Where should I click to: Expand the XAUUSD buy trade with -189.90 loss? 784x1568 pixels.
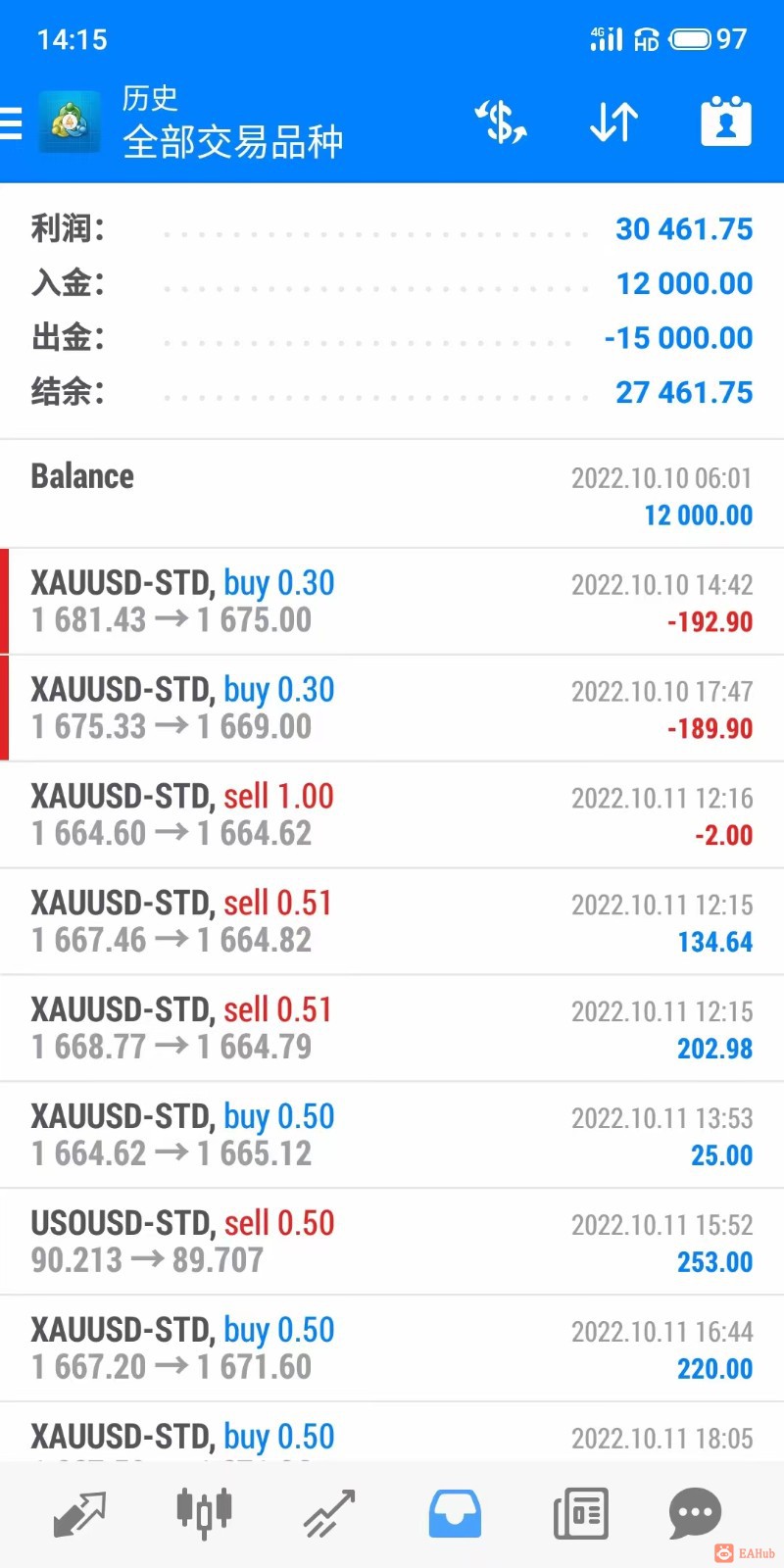pyautogui.click(x=392, y=709)
